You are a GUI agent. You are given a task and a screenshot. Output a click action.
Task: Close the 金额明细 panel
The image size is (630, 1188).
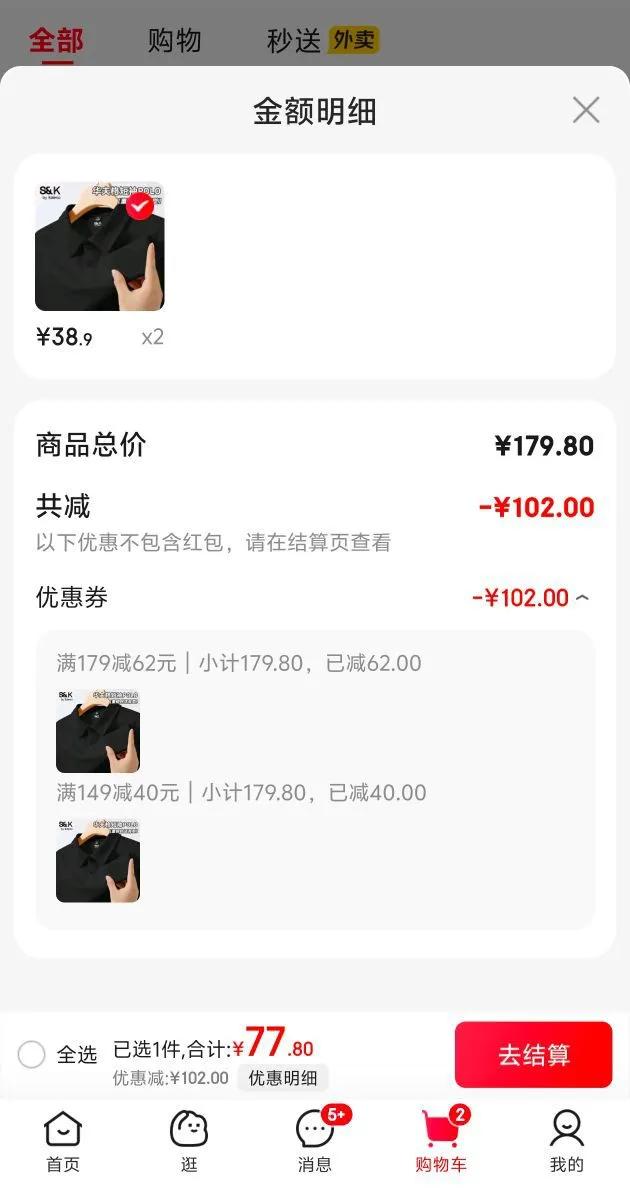(x=586, y=110)
